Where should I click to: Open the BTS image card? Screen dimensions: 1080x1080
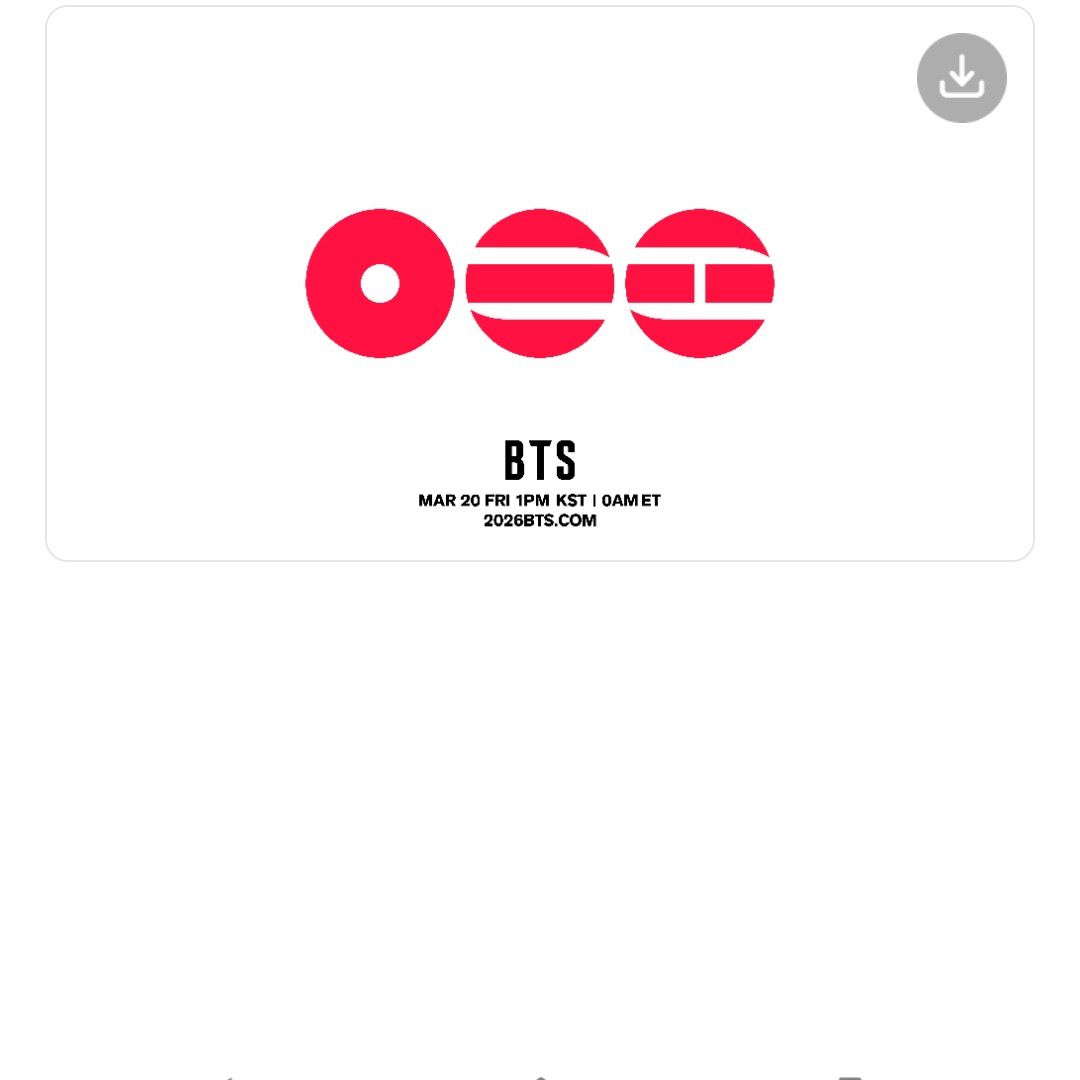[x=540, y=300]
